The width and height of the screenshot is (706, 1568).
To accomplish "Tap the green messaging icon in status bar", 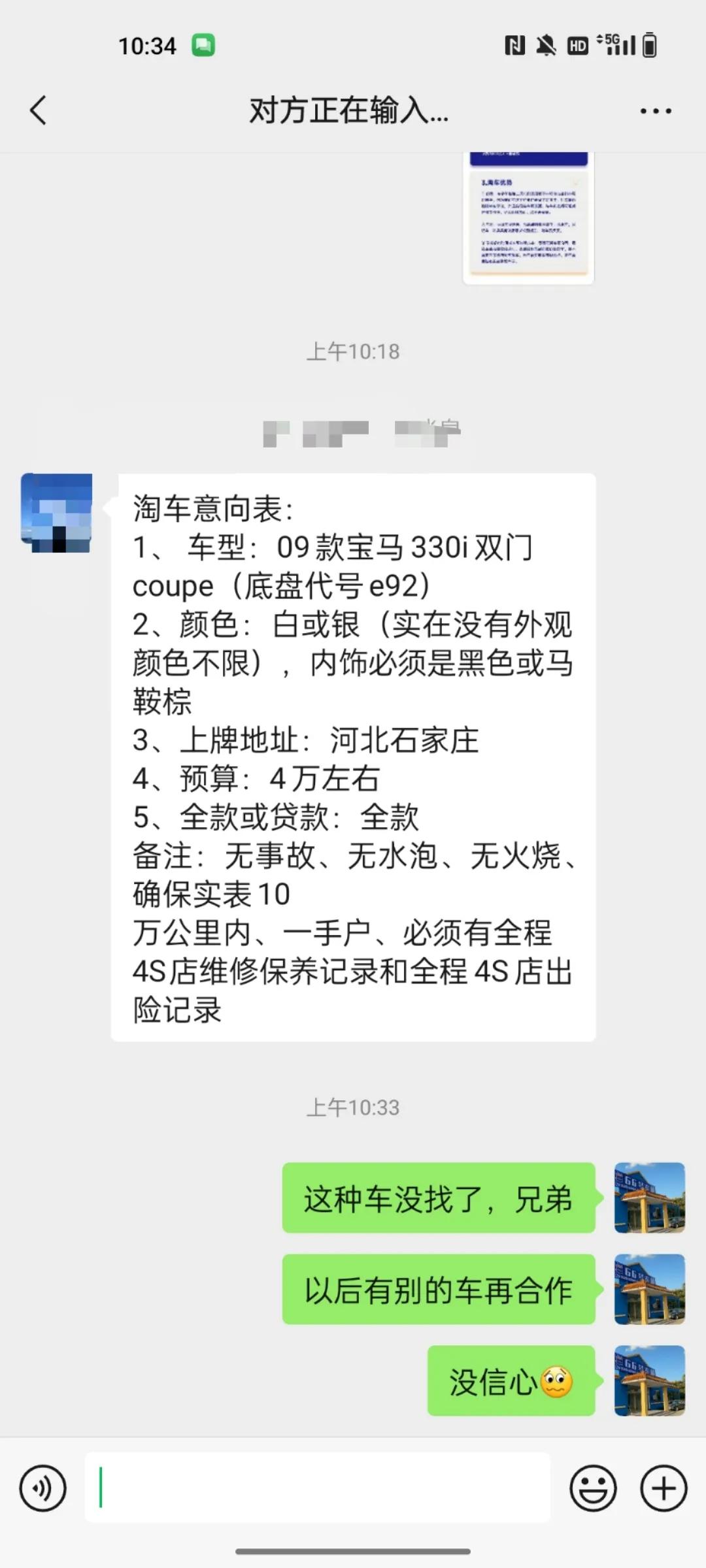I will coord(204,44).
